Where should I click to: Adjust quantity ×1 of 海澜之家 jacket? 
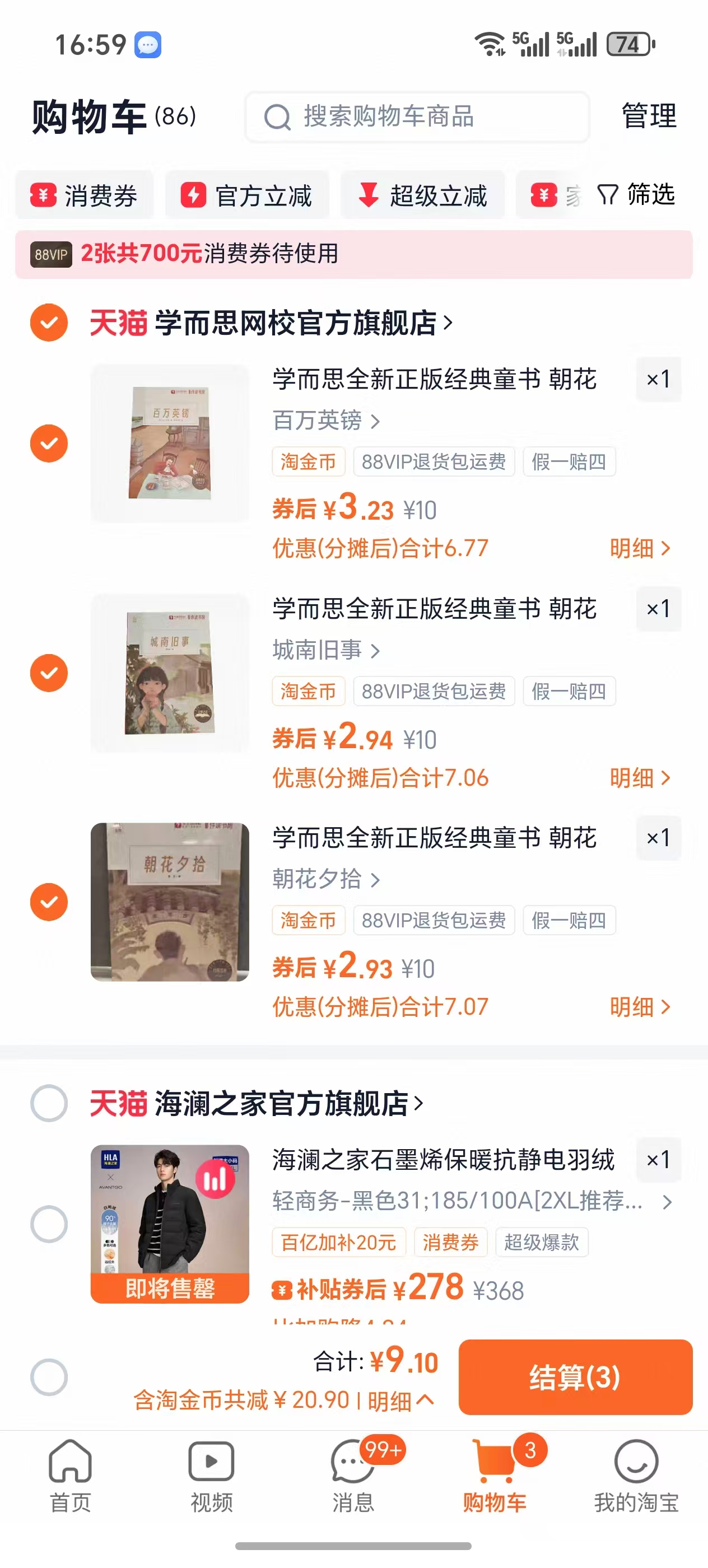[658, 1160]
